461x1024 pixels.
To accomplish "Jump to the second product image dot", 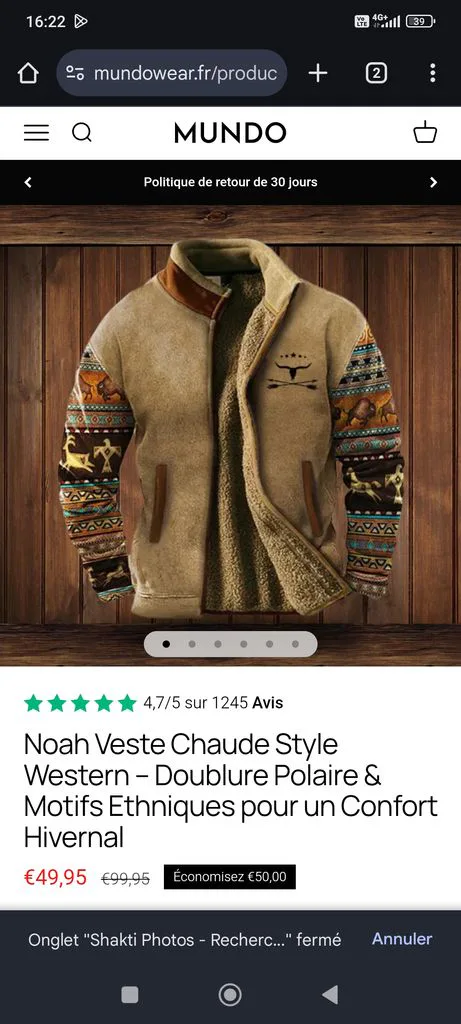I will [x=192, y=644].
